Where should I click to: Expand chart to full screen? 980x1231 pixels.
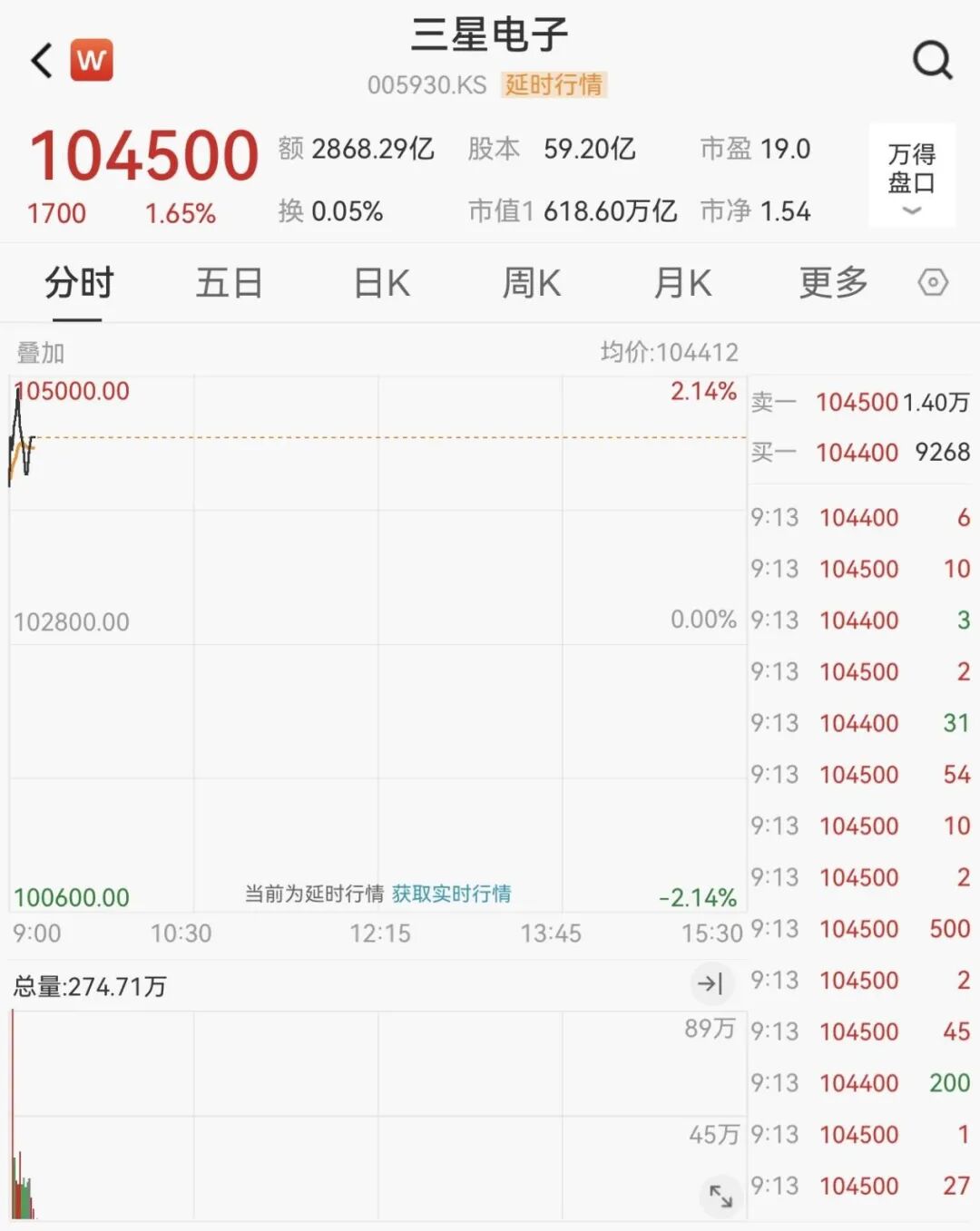coord(721,1197)
